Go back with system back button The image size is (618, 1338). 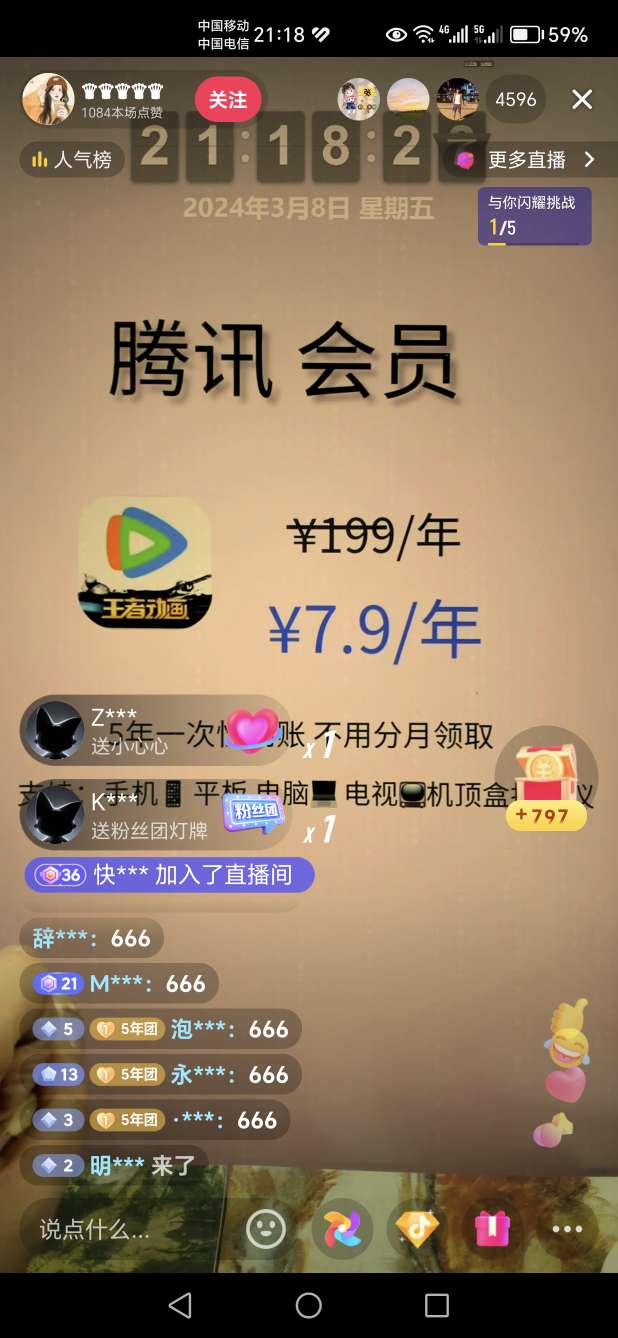180,1305
